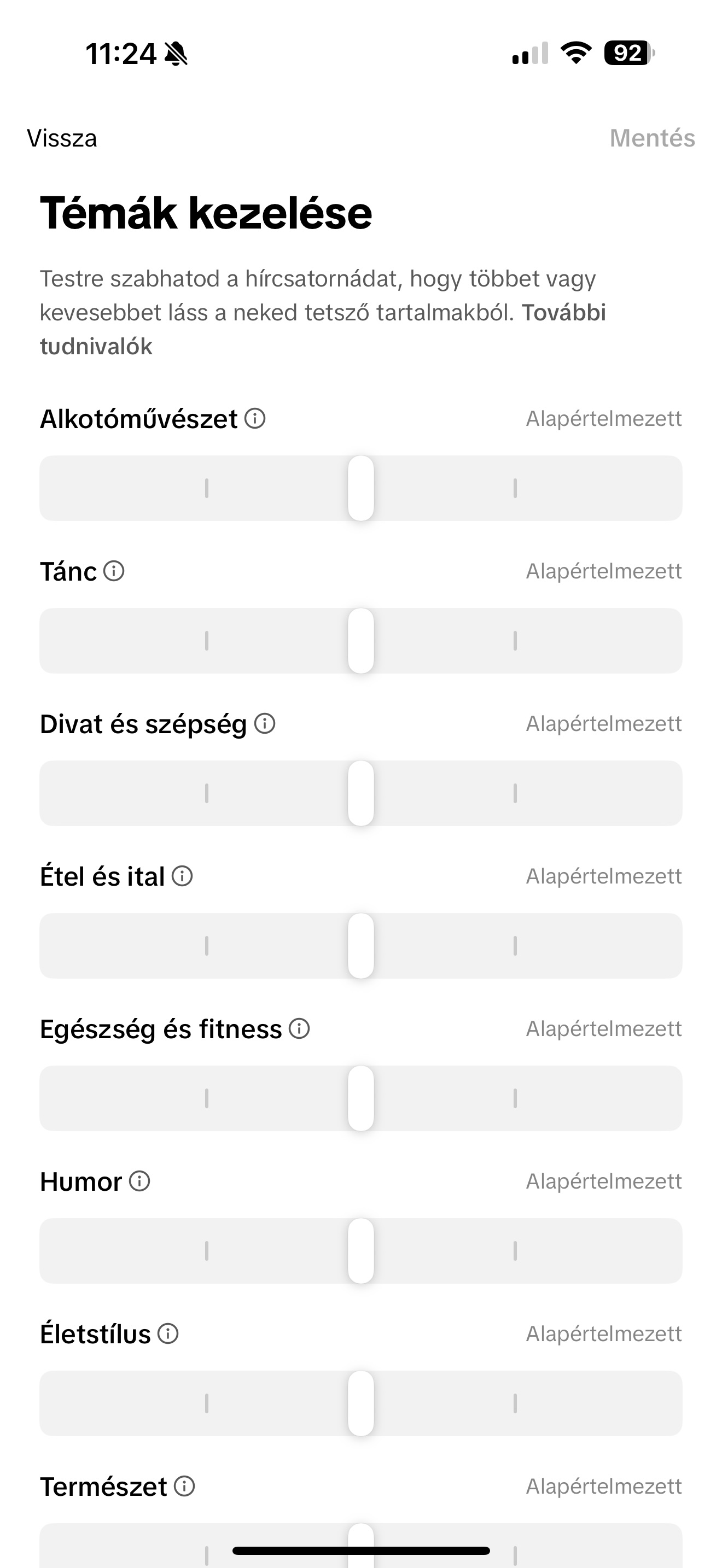Viewport: 722px width, 1568px height.
Task: Tap the Tánc slider track
Action: [361, 640]
